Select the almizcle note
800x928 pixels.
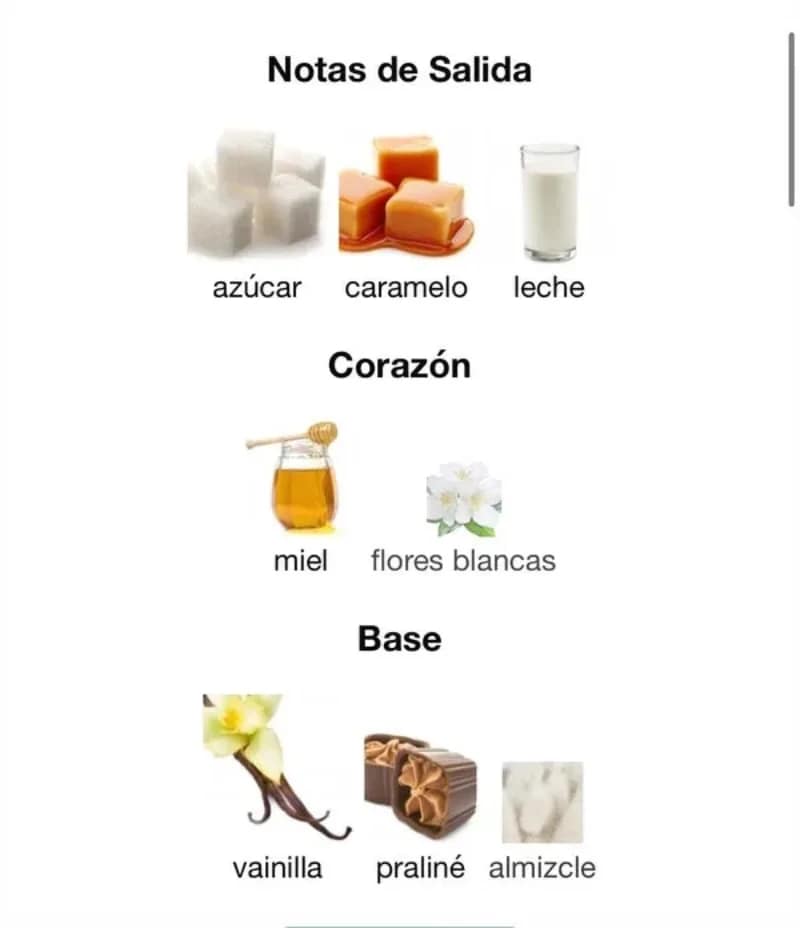(x=542, y=802)
